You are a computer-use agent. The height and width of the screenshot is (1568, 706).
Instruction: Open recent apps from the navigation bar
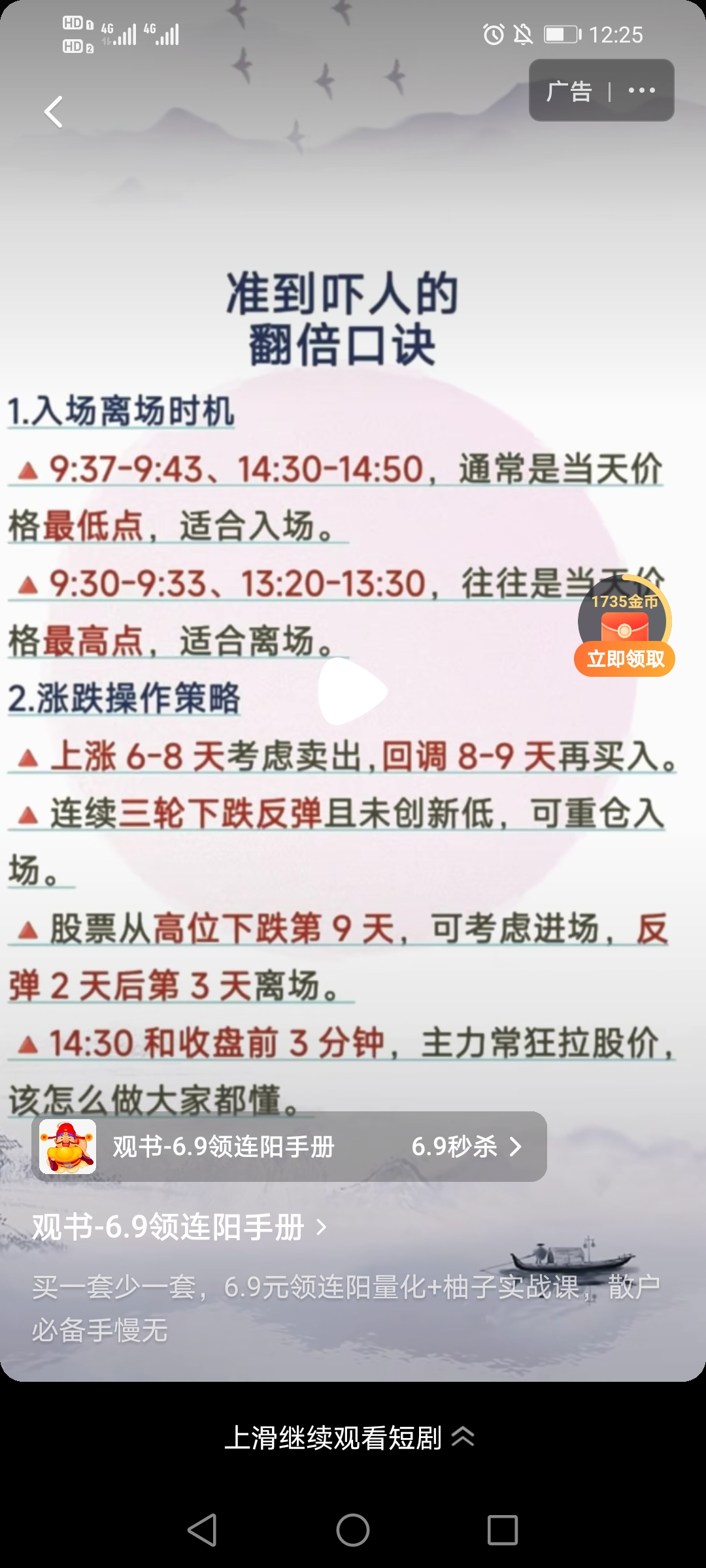tap(502, 1529)
